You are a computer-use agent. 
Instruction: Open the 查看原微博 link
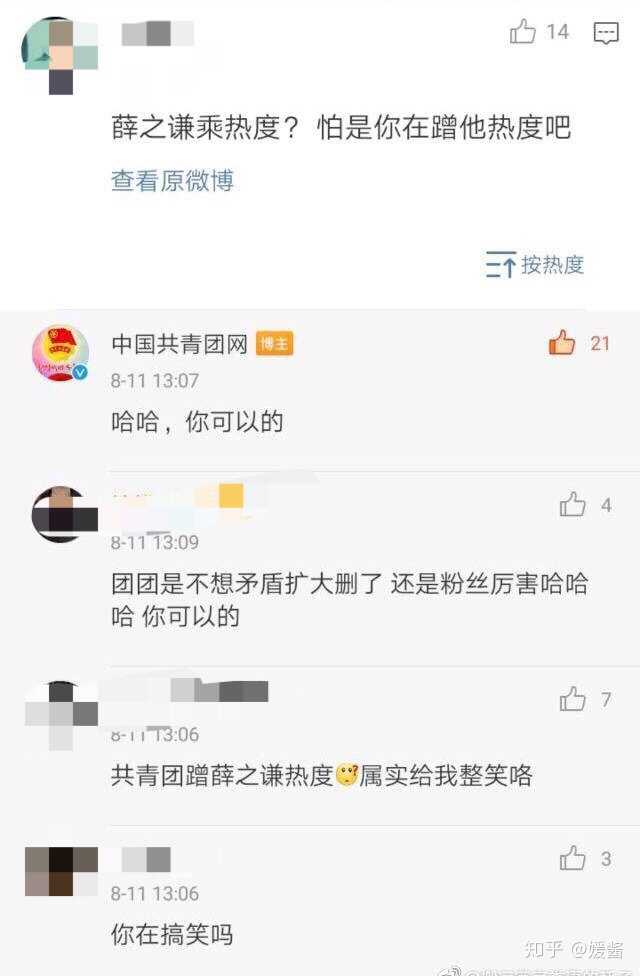(x=172, y=181)
